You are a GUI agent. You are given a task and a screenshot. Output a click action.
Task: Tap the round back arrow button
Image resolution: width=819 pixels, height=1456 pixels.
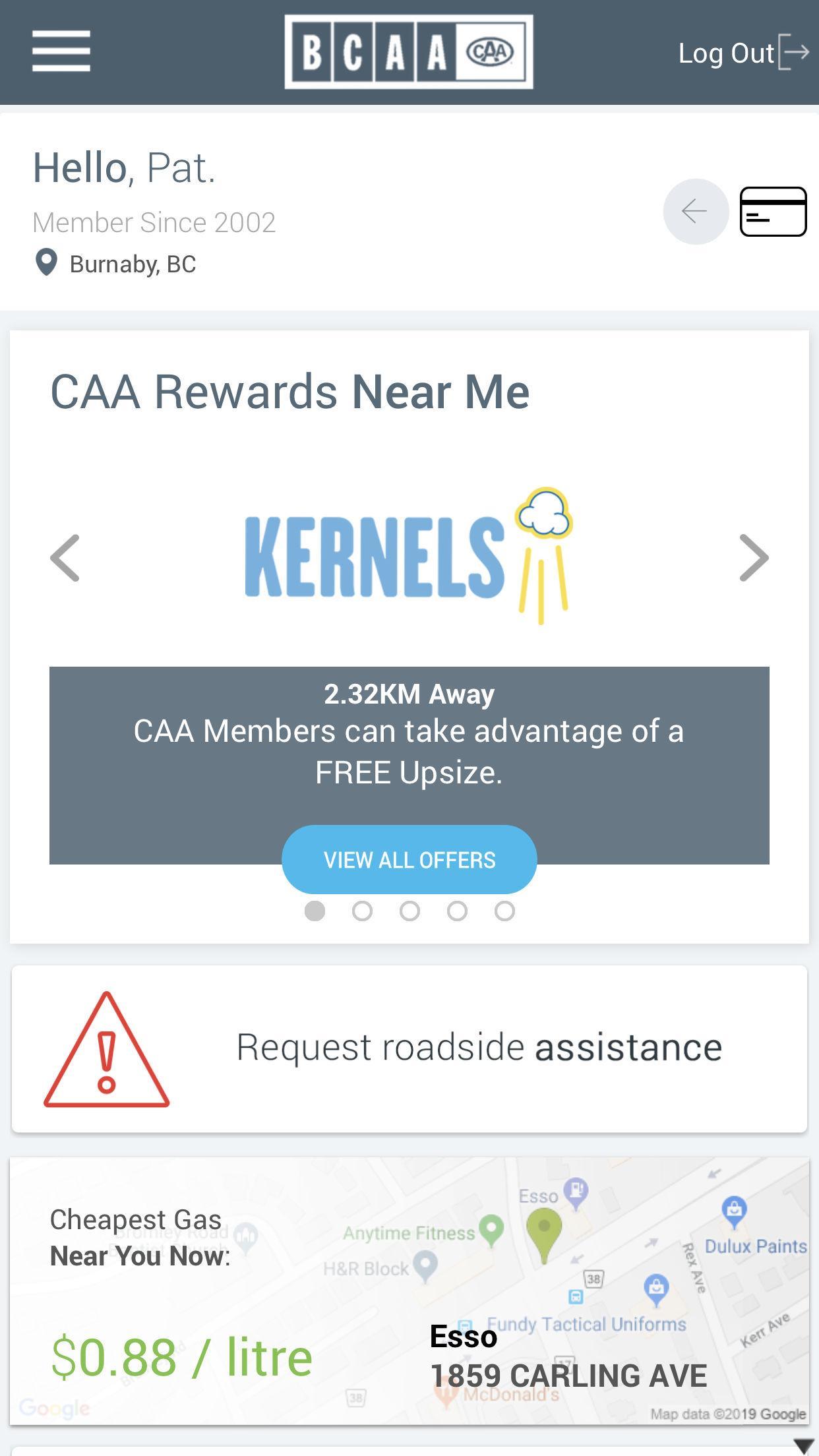click(x=695, y=212)
